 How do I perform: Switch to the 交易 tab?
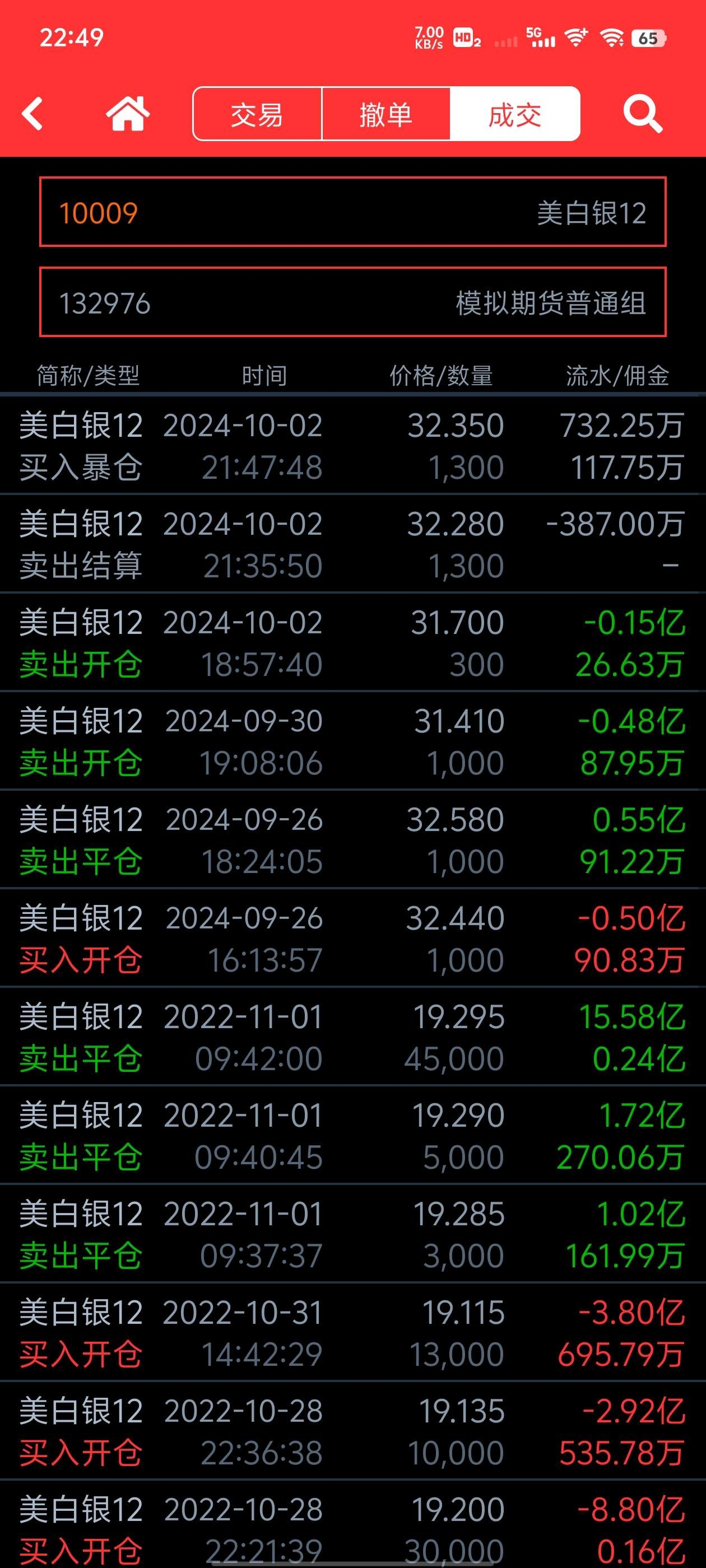(257, 114)
